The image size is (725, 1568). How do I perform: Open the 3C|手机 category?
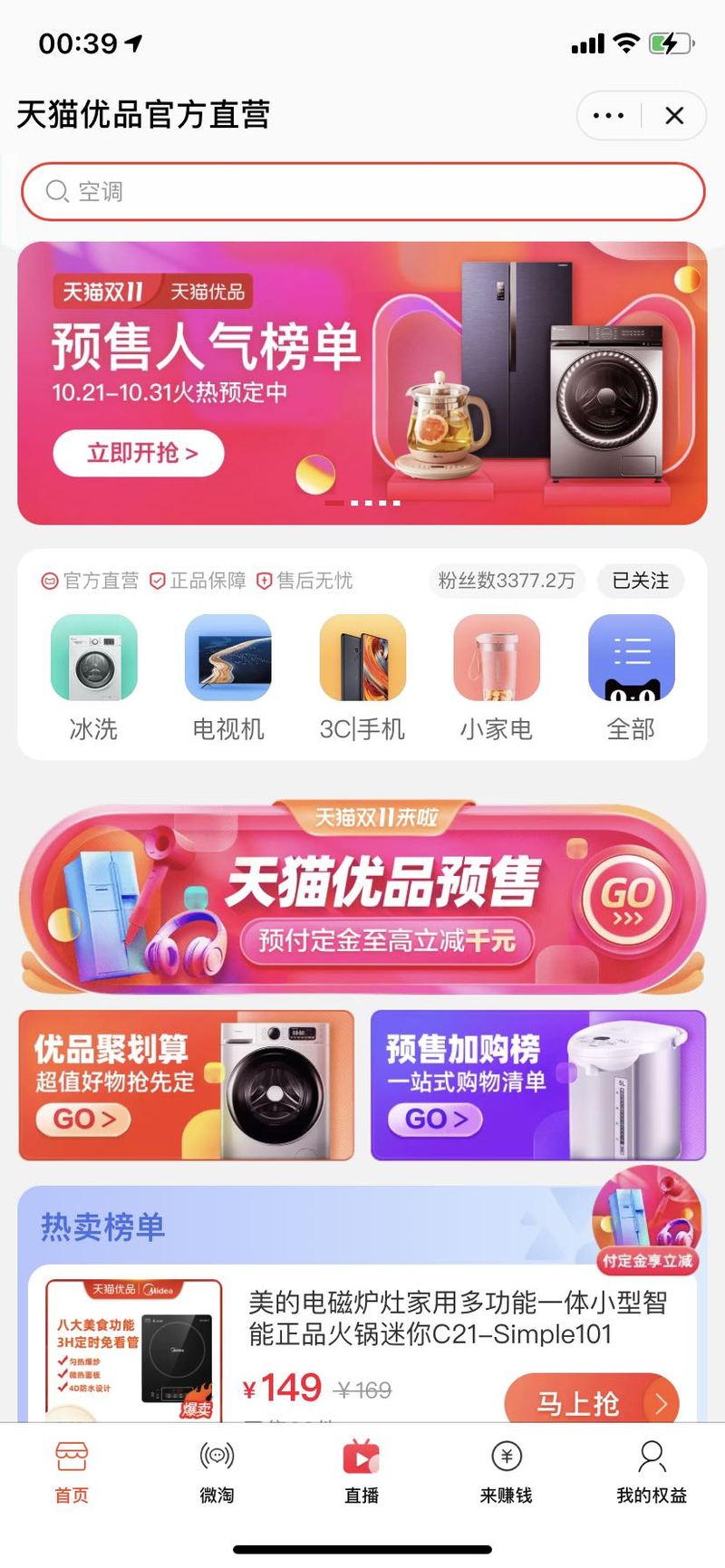[x=362, y=677]
